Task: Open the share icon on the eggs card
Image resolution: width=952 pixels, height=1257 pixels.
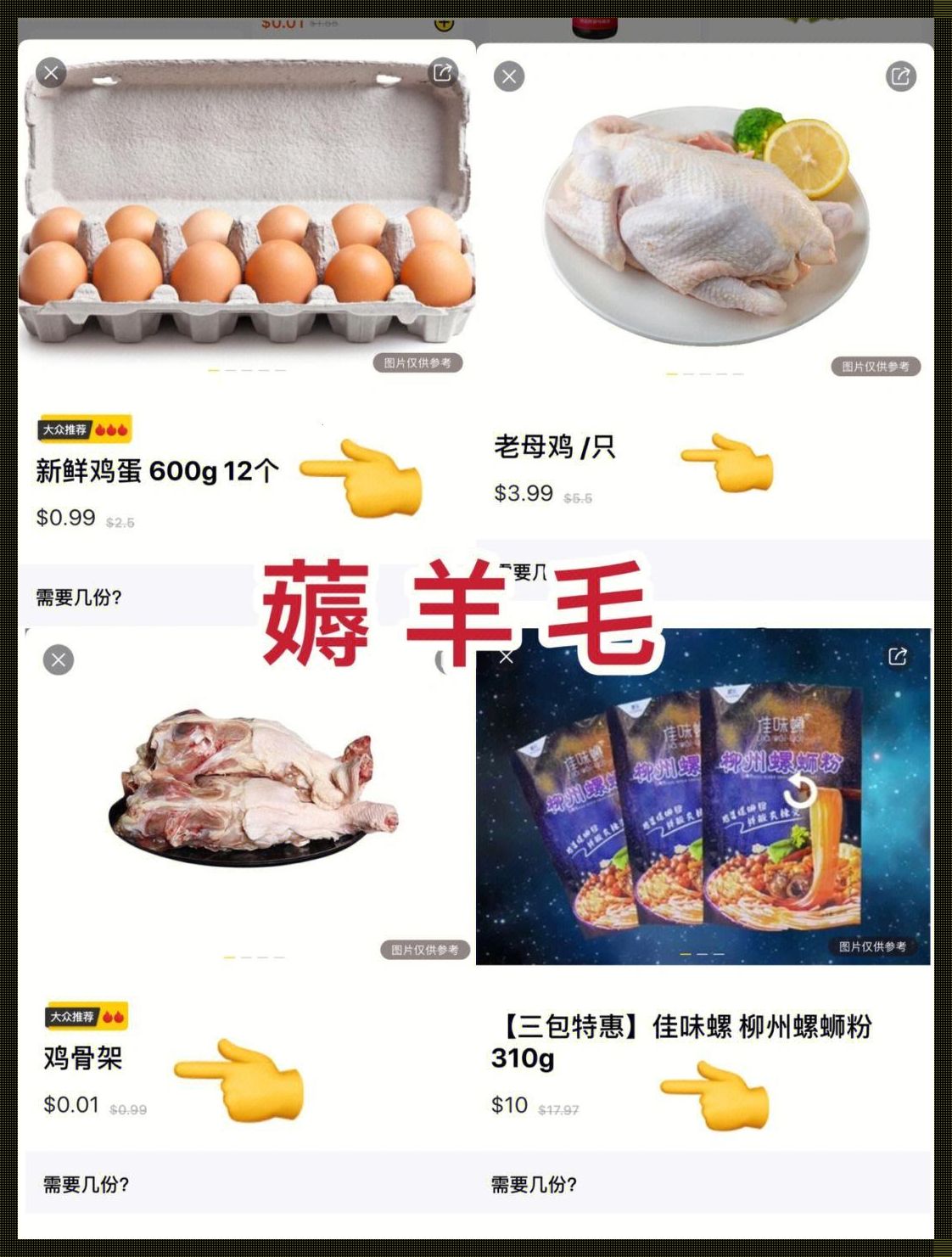Action: 441,73
